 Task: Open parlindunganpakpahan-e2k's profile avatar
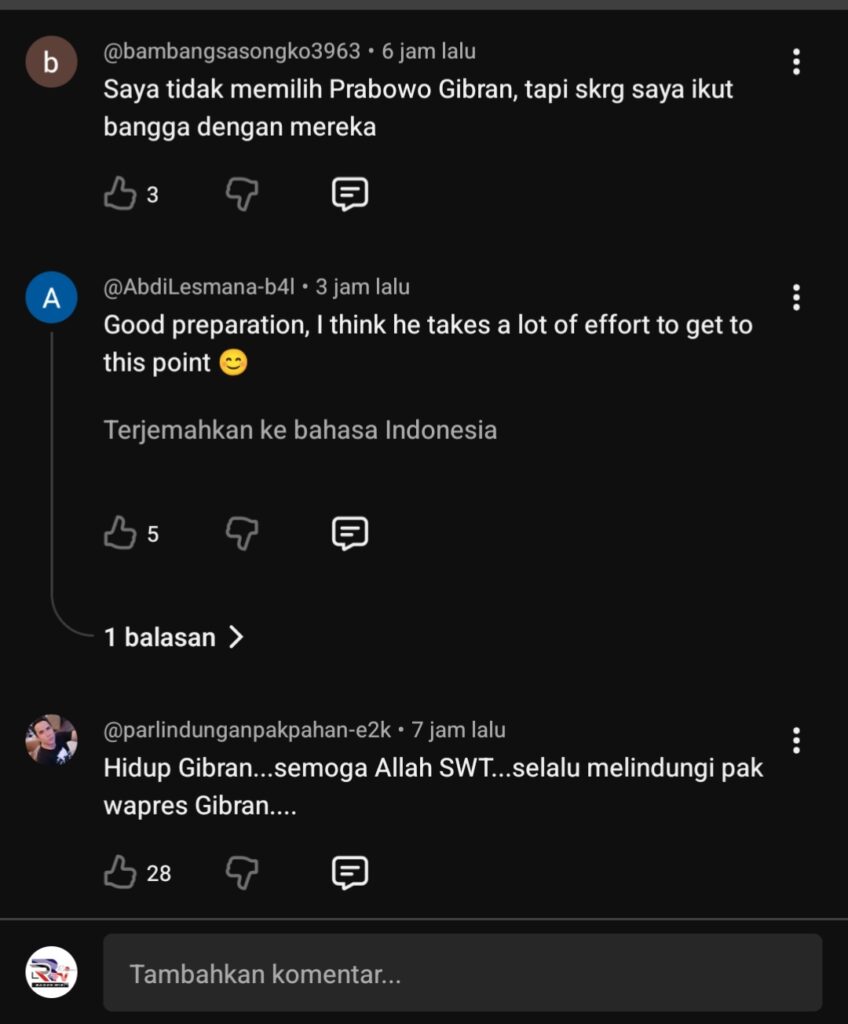coord(51,741)
